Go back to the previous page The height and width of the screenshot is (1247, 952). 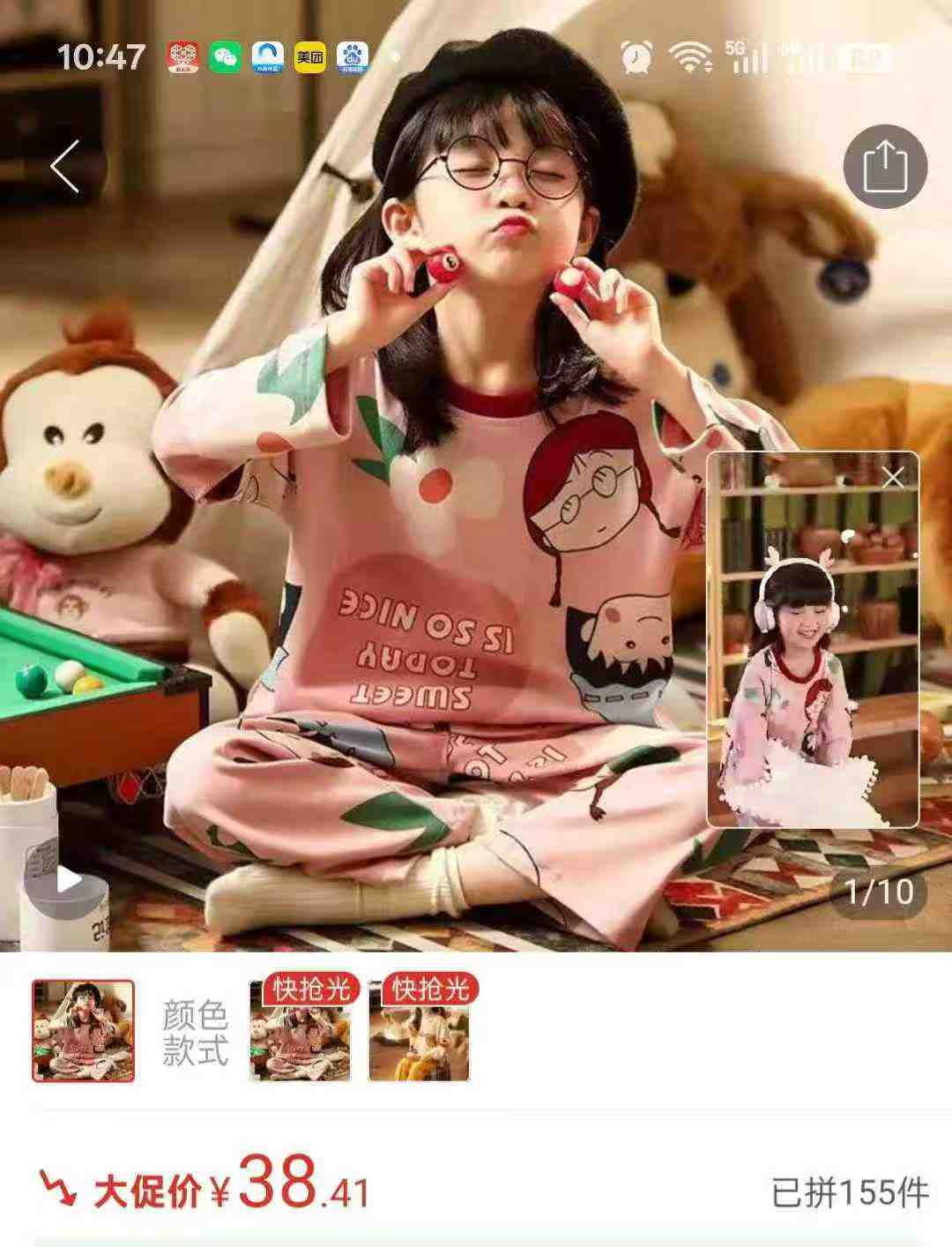(66, 167)
